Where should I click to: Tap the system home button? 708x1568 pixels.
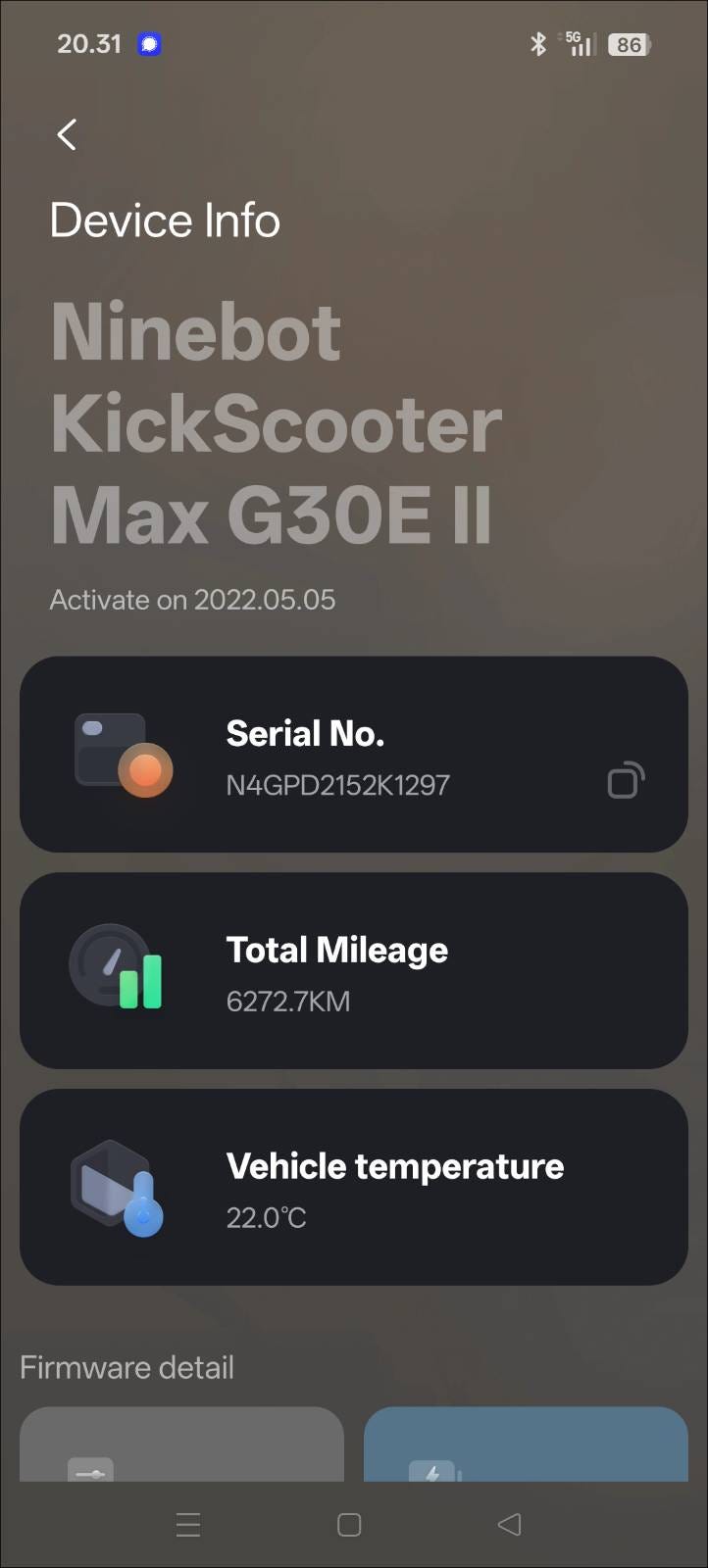coord(349,1524)
